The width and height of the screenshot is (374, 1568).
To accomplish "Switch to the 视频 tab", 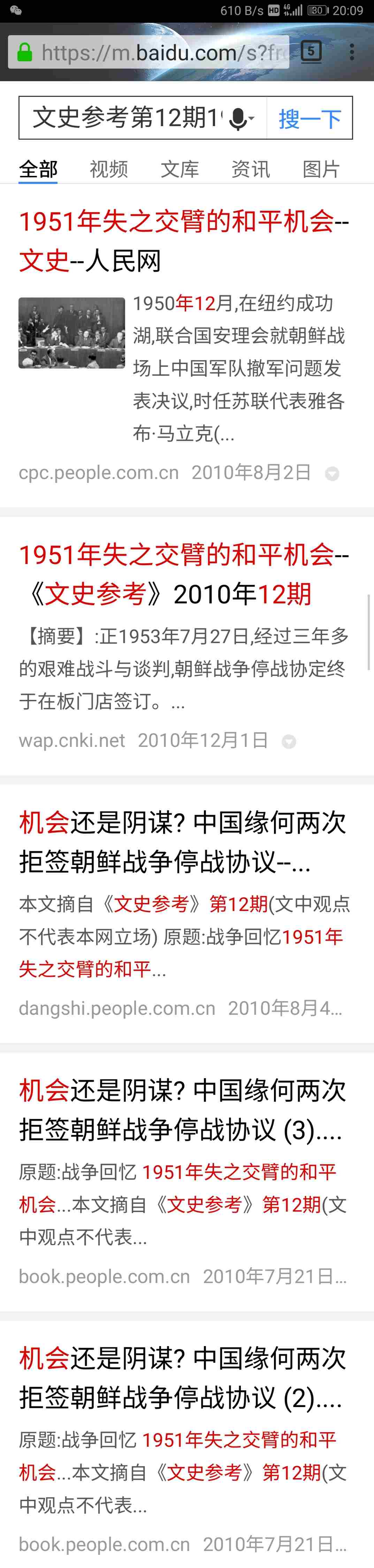I will (108, 169).
